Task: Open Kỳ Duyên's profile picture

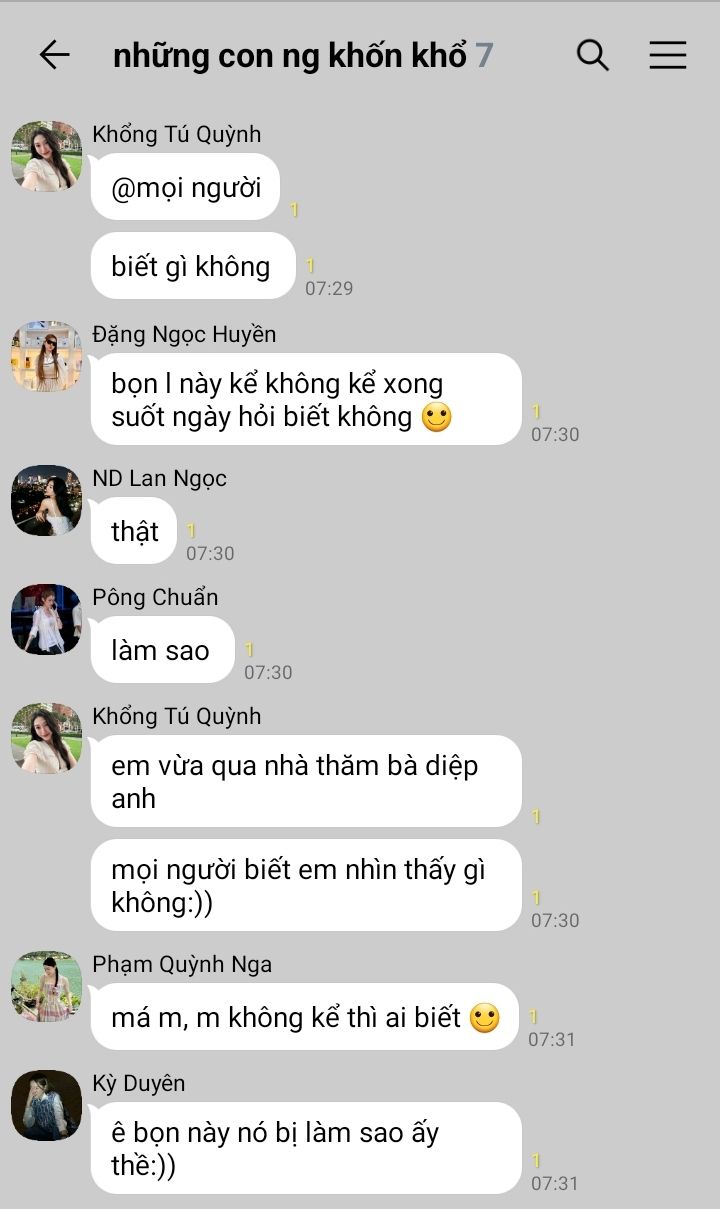Action: pyautogui.click(x=46, y=1105)
